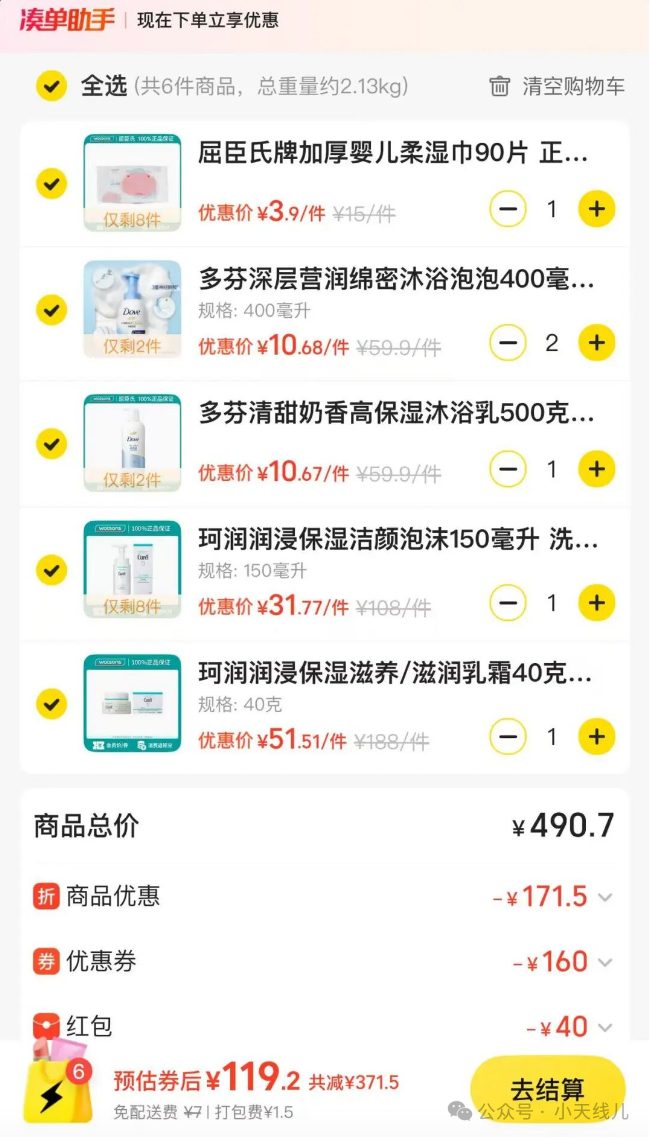Open the 珂润润浸保湿洁颜泡沫 product image
This screenshot has height=1138, width=650.
pyautogui.click(x=132, y=570)
